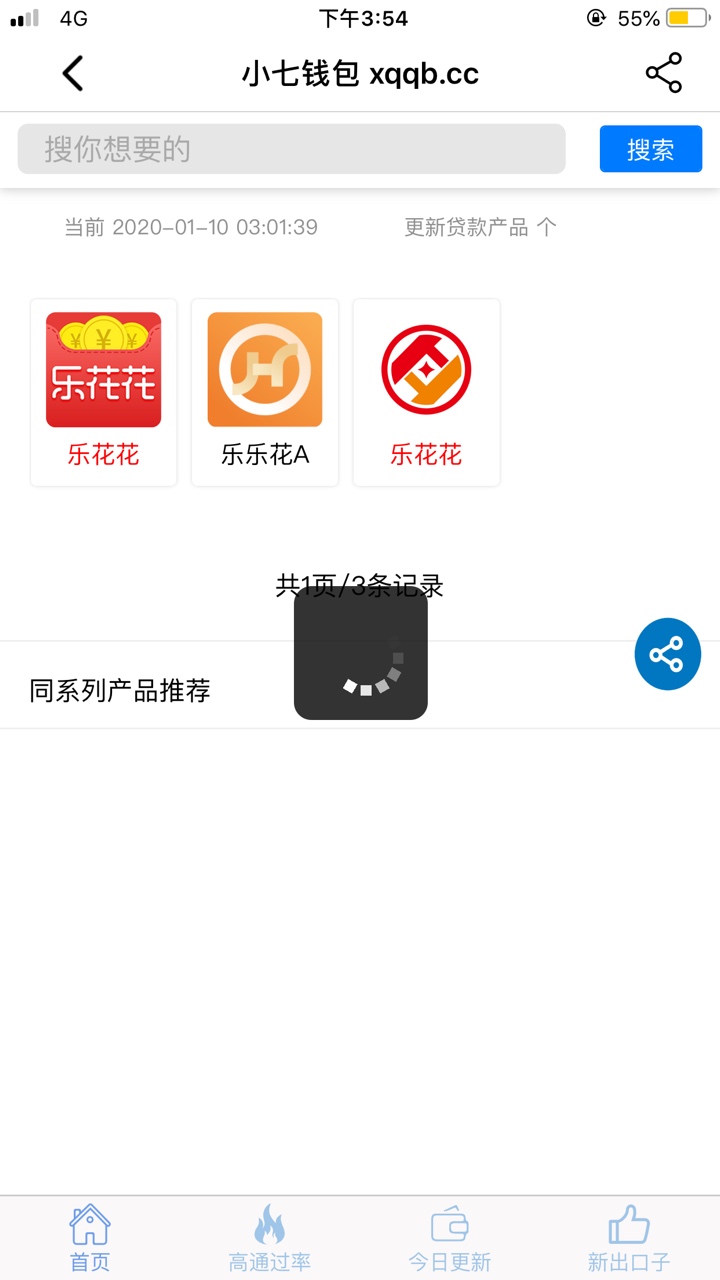The height and width of the screenshot is (1280, 720).
Task: Switch to the 今日更新 tab
Action: coord(450,1238)
